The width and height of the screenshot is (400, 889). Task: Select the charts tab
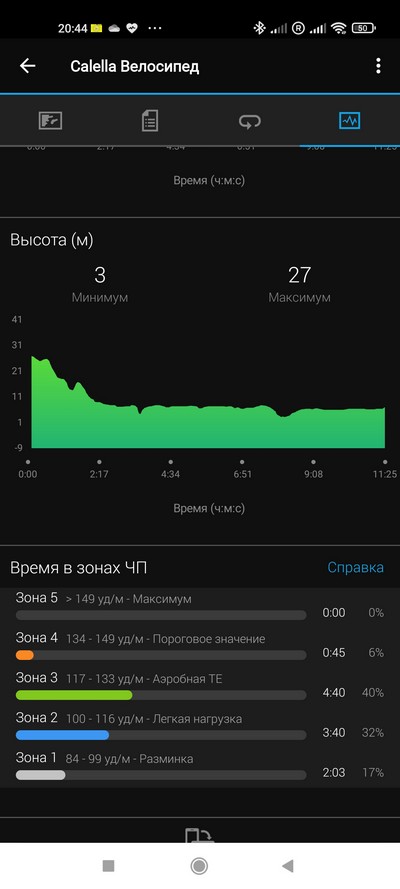(350, 121)
